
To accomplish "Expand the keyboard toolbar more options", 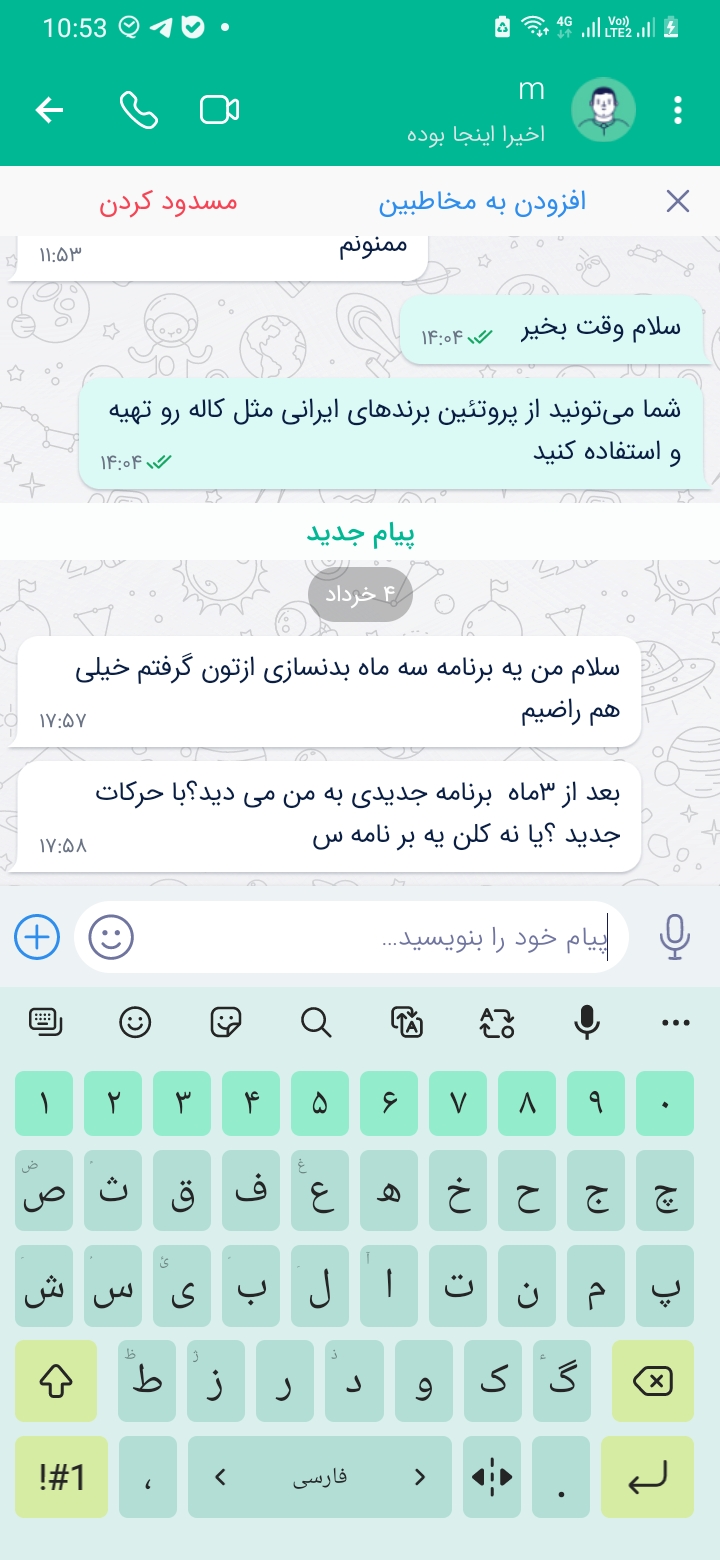I will [677, 1023].
